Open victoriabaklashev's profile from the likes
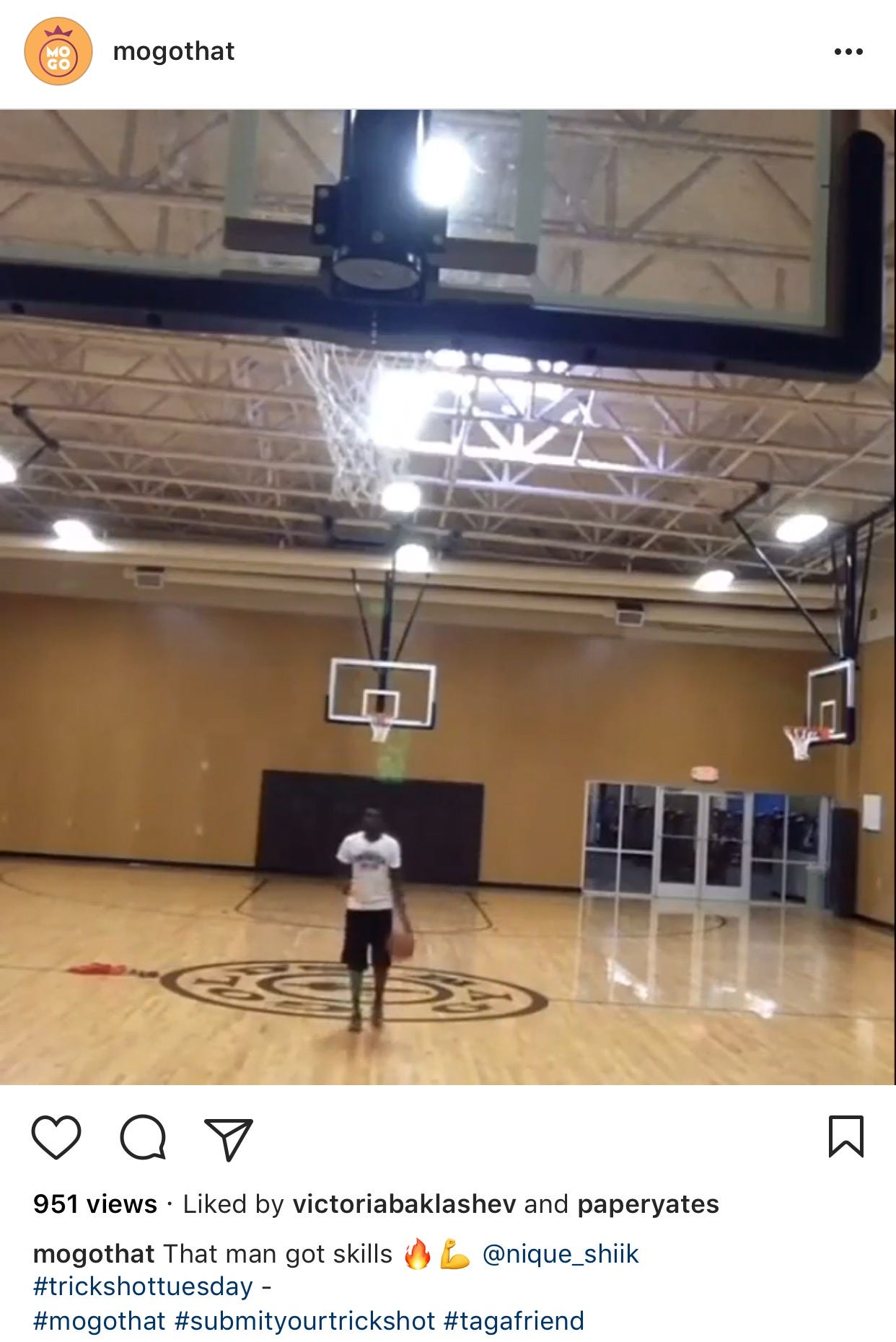This screenshot has width=896, height=1342. pyautogui.click(x=404, y=1204)
